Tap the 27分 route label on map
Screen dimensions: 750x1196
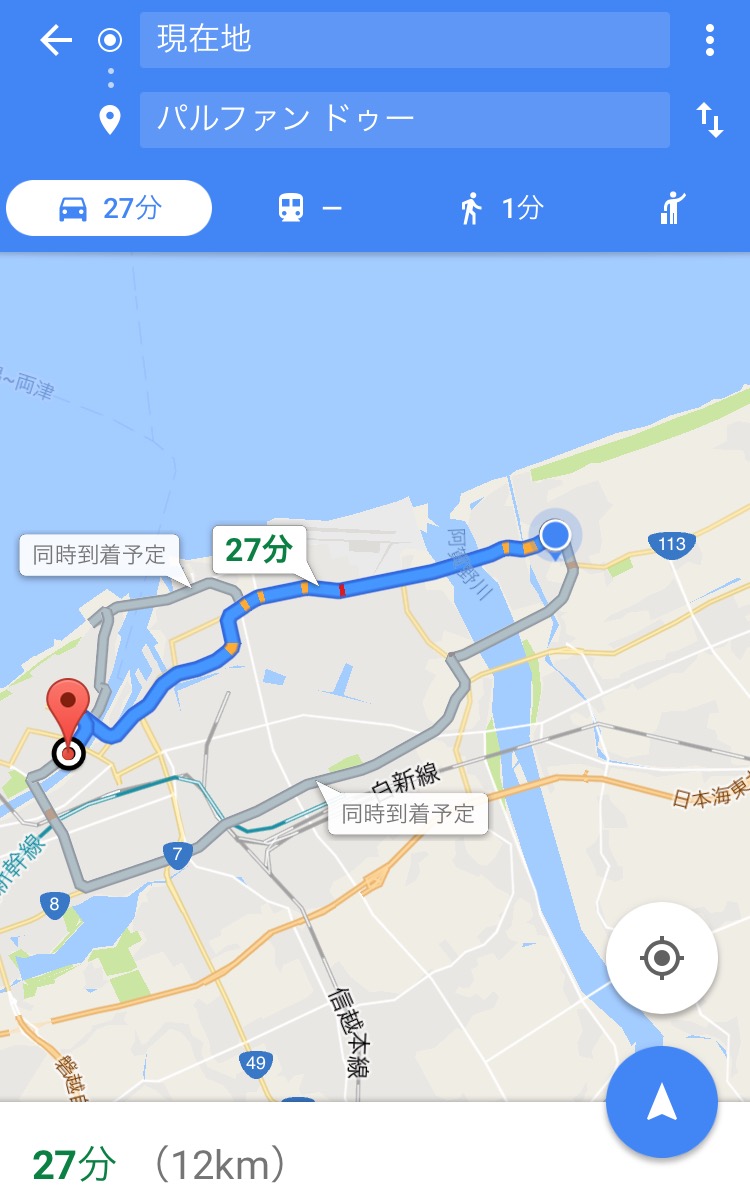click(259, 550)
